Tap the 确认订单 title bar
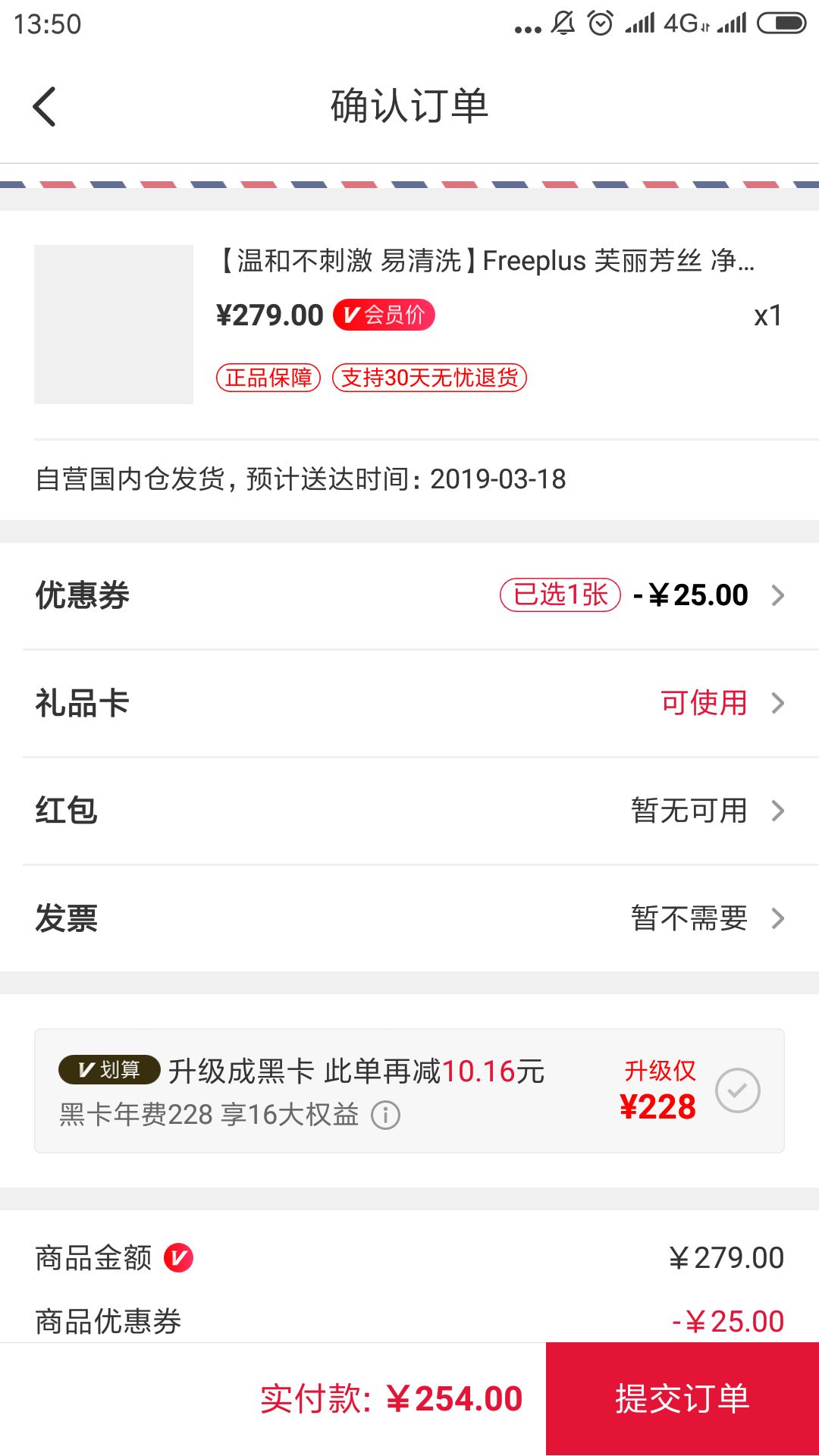This screenshot has width=819, height=1456. point(409,106)
